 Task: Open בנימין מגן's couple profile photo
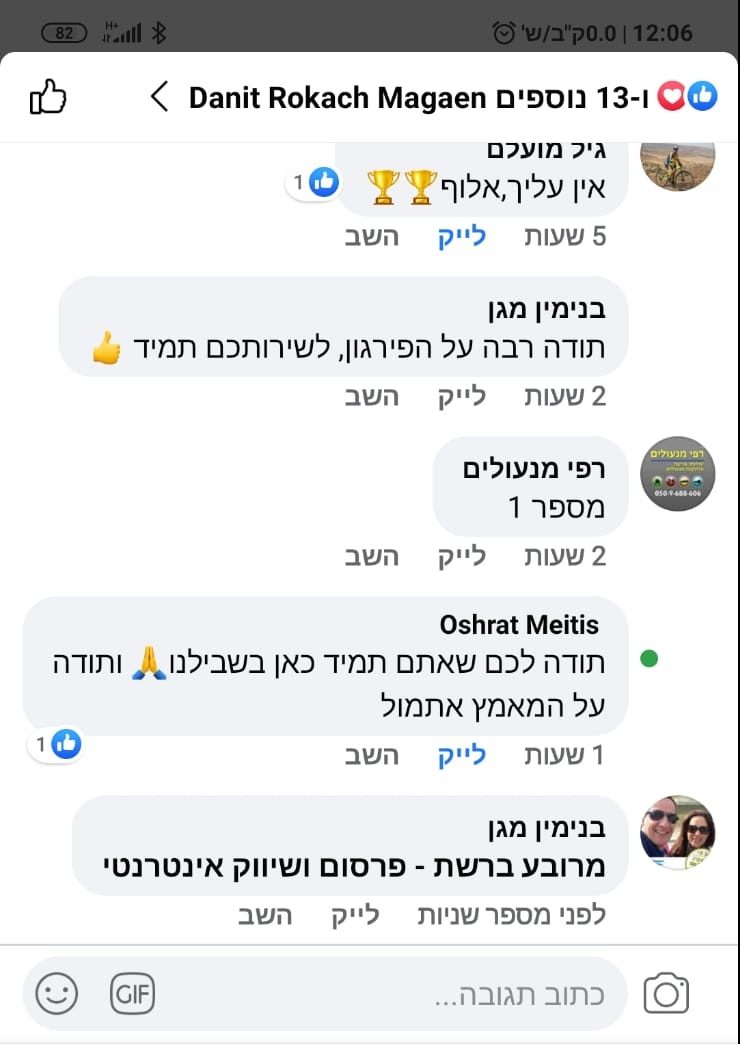(677, 832)
